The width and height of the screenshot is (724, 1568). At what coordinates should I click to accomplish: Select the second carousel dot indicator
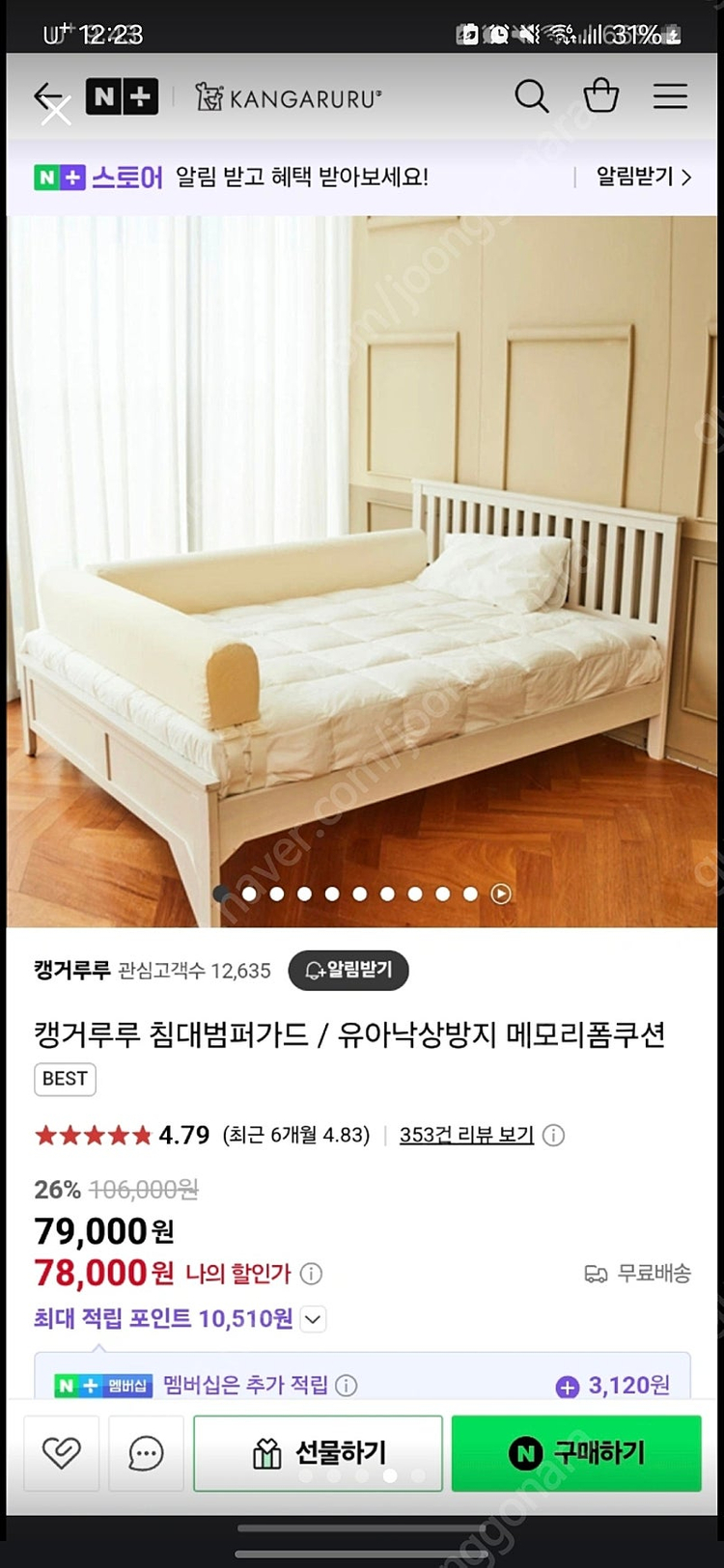point(249,894)
